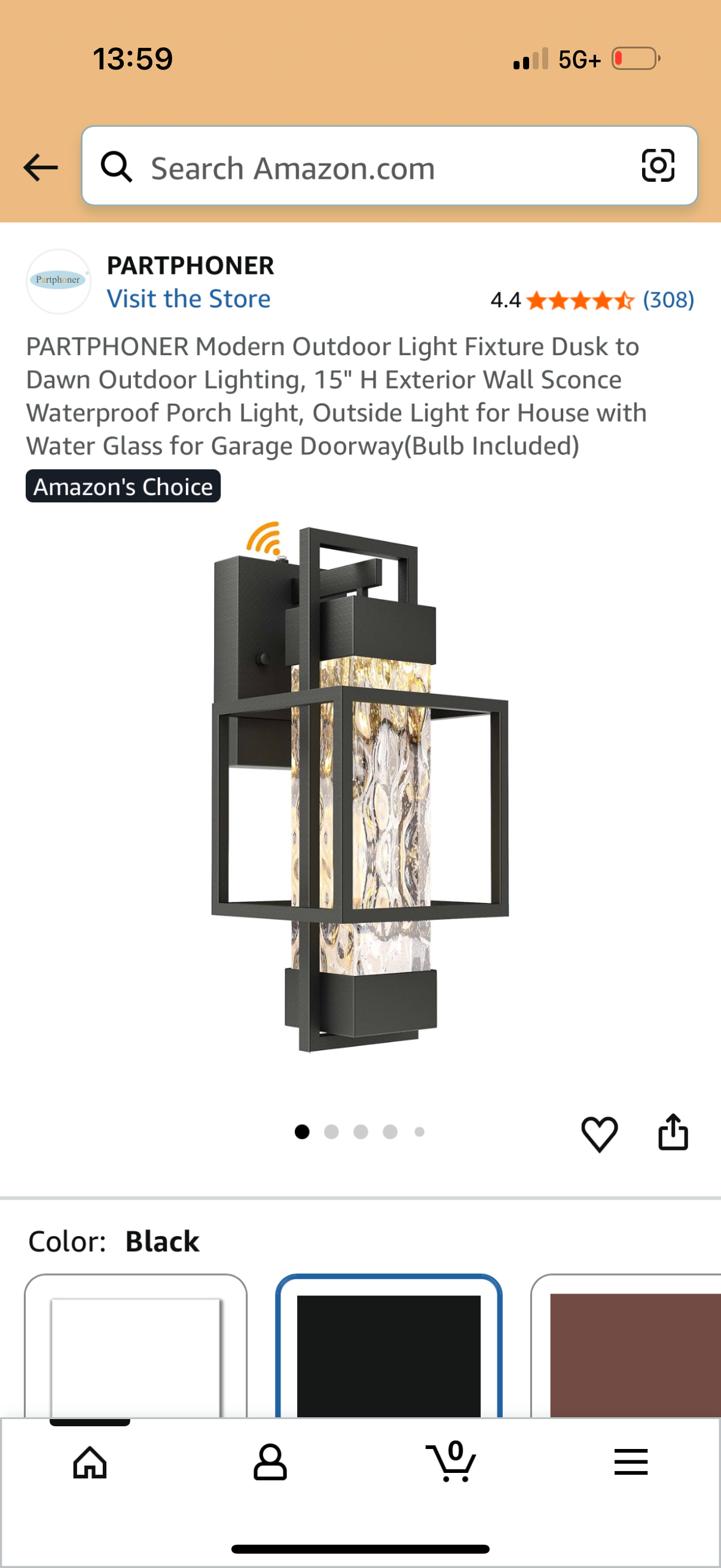Viewport: 721px width, 1568px height.
Task: View the shopping cart
Action: (451, 1462)
